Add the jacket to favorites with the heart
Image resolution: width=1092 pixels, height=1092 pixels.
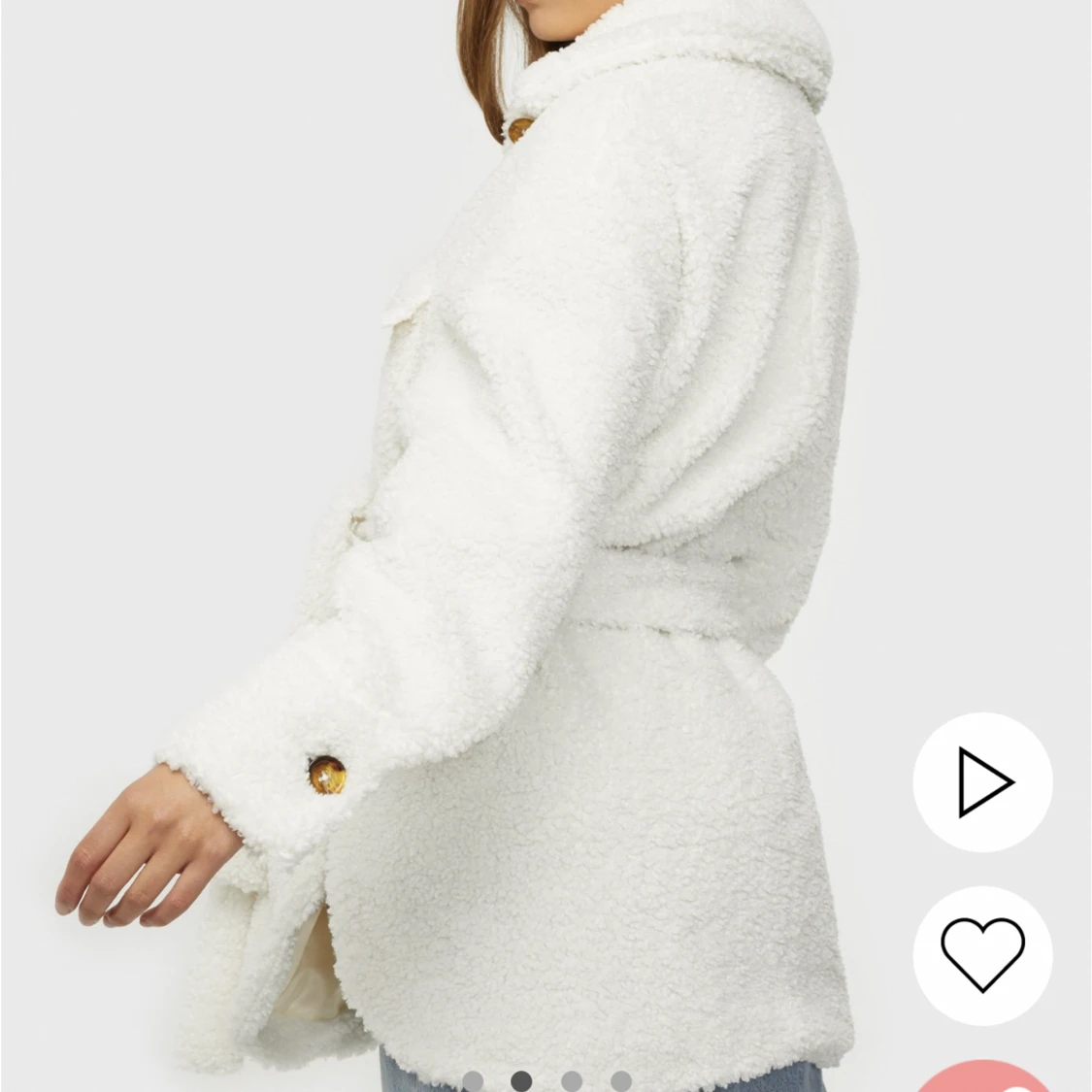(982, 955)
